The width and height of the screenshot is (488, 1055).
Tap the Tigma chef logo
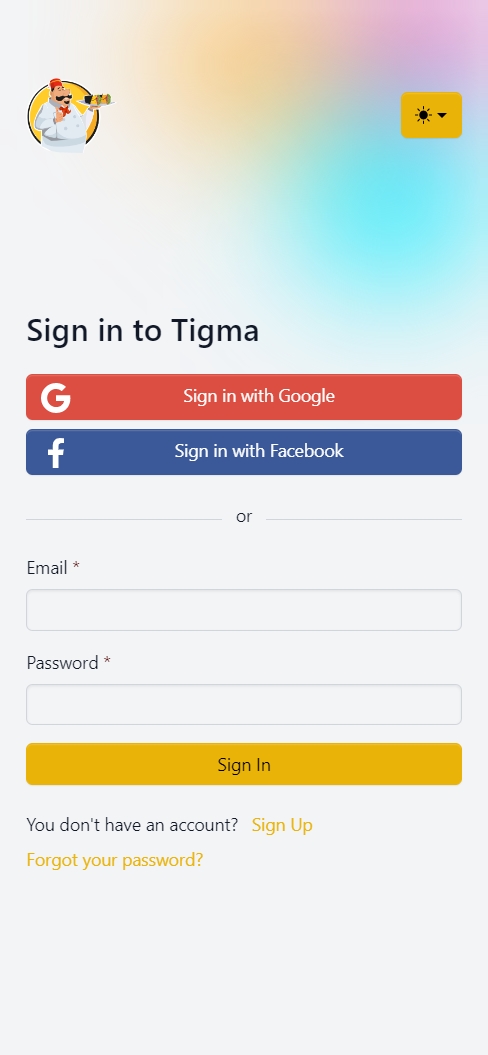click(x=70, y=115)
